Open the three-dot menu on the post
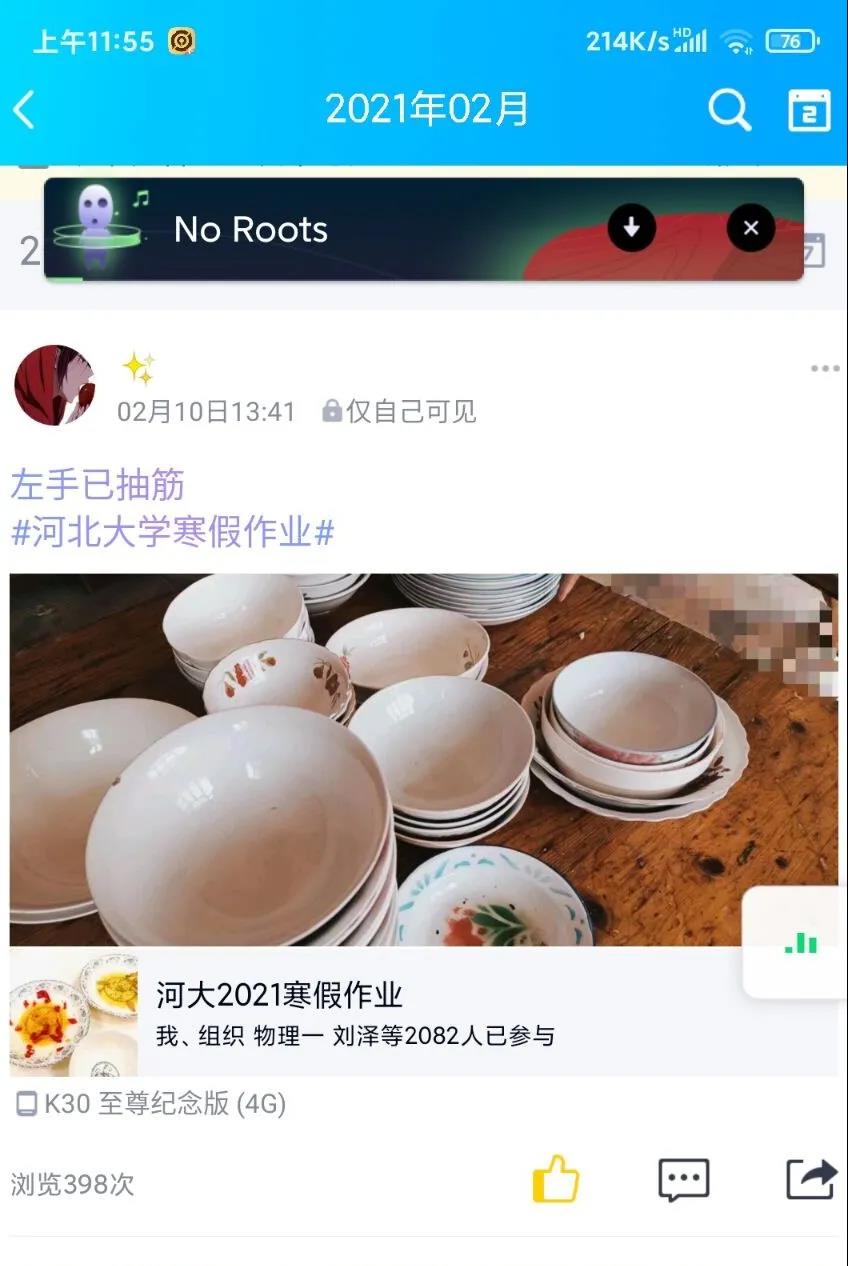This screenshot has height=1266, width=848. point(824,369)
